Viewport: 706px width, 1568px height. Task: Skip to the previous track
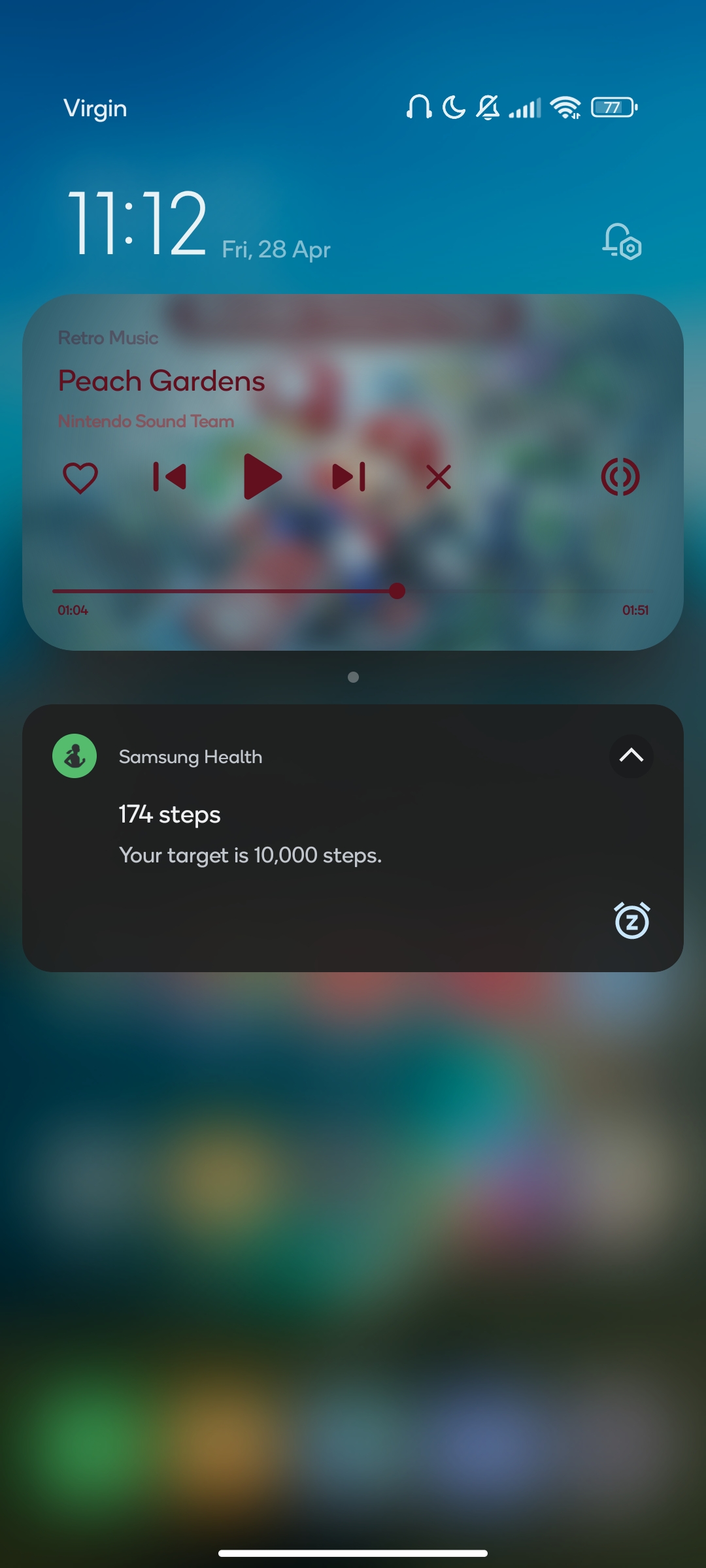(169, 477)
